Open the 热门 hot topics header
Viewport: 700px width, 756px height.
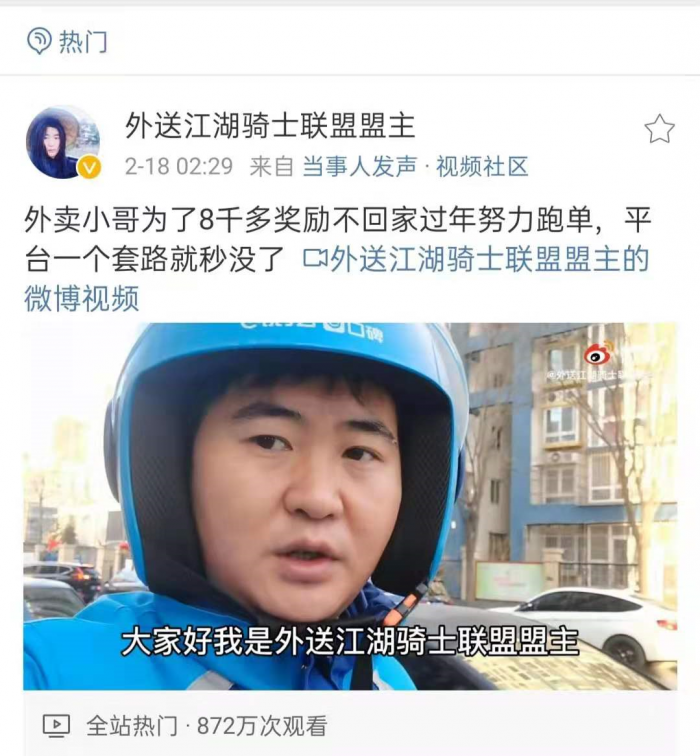(x=67, y=41)
